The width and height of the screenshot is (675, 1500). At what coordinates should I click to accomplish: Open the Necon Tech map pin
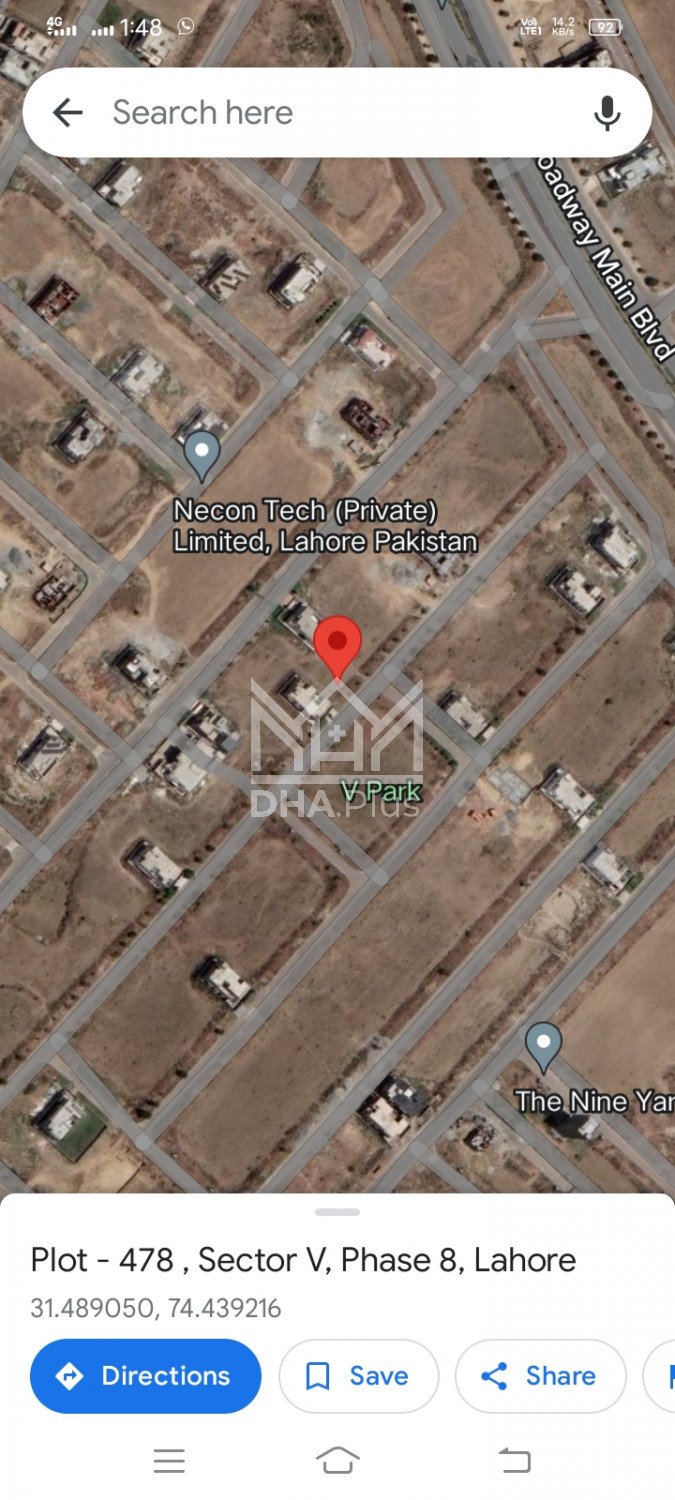[x=203, y=454]
